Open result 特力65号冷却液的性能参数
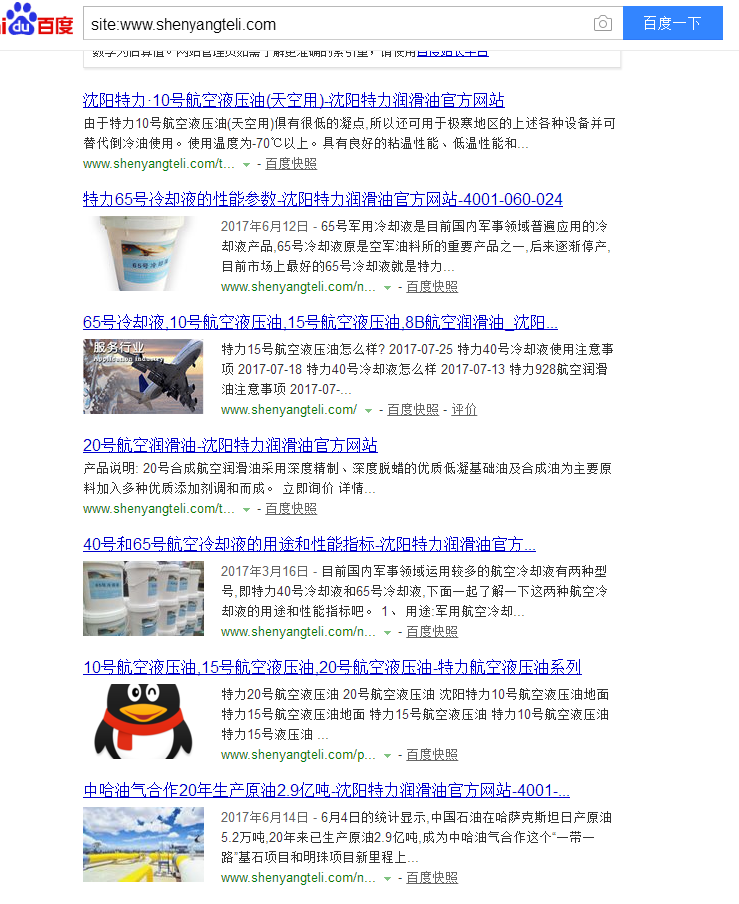 322,199
